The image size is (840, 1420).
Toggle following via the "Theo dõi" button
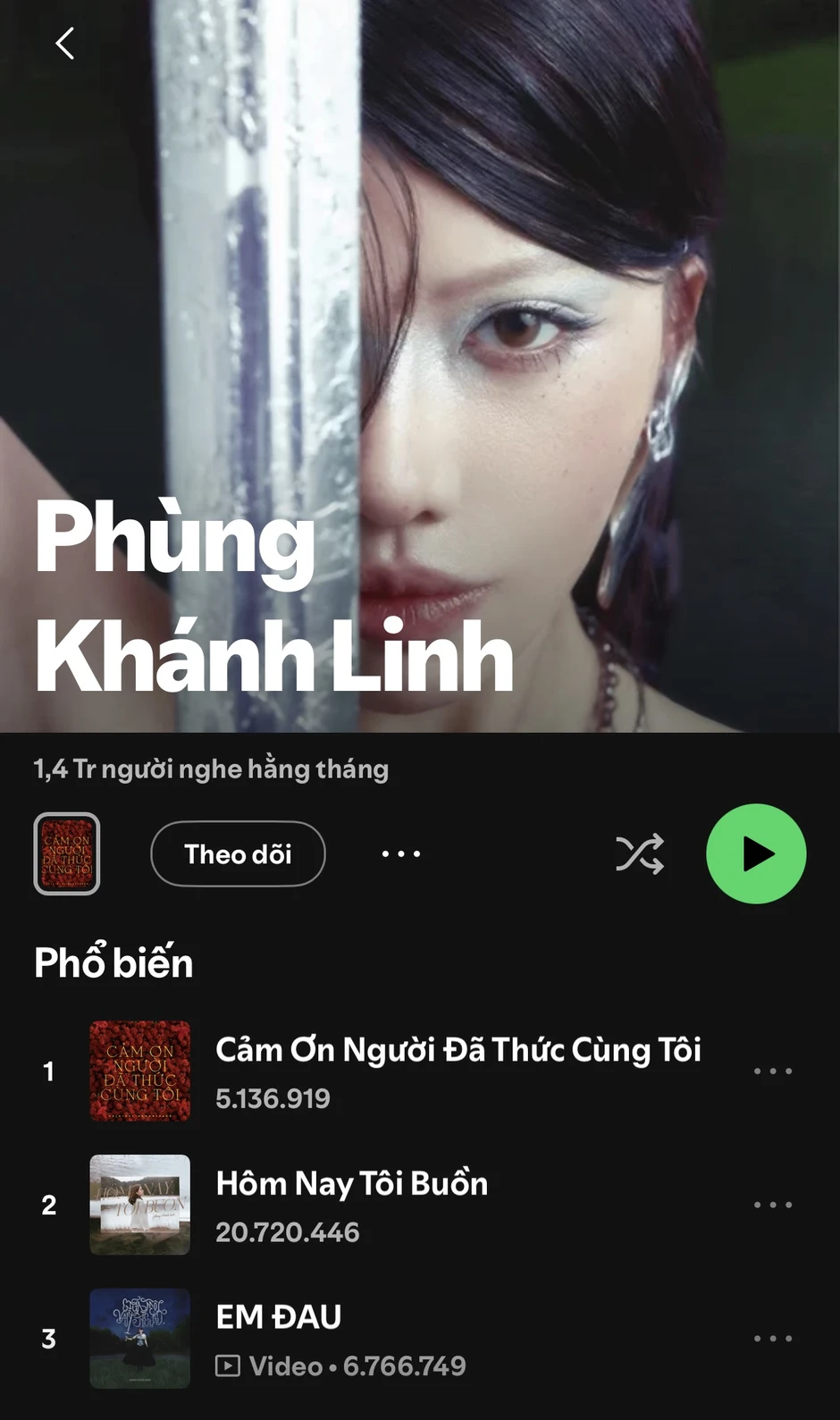pyautogui.click(x=238, y=854)
